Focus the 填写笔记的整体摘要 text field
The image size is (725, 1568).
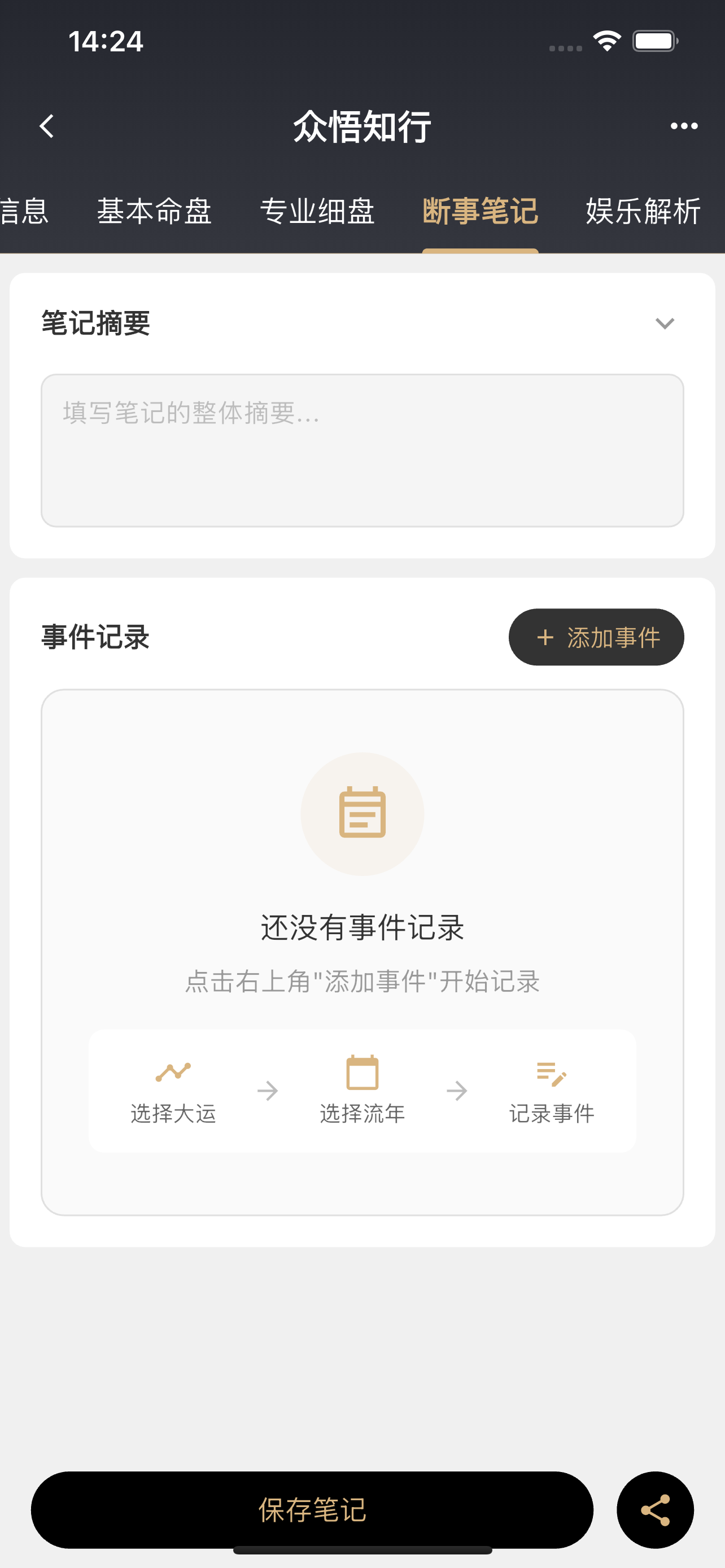click(362, 450)
